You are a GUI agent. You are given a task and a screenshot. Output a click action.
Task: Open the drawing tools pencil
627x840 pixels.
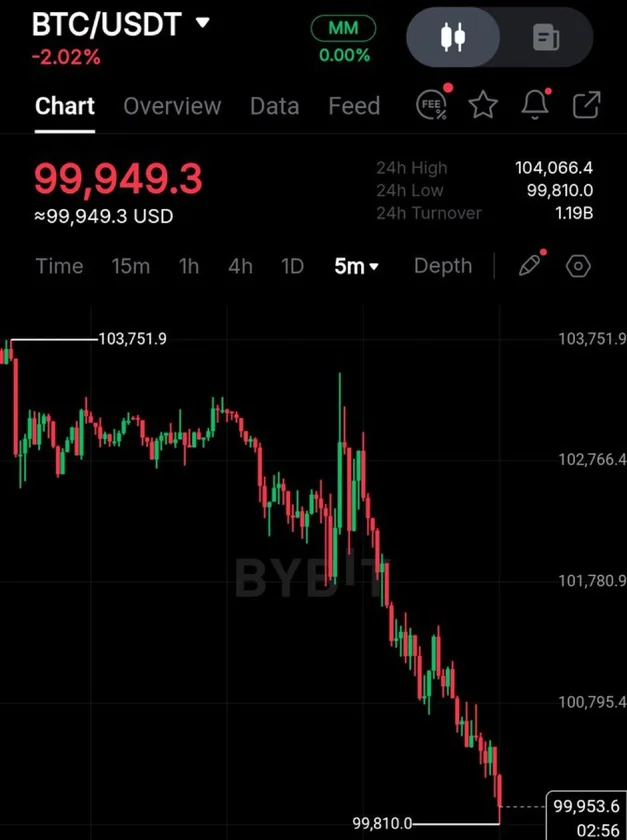[x=530, y=266]
